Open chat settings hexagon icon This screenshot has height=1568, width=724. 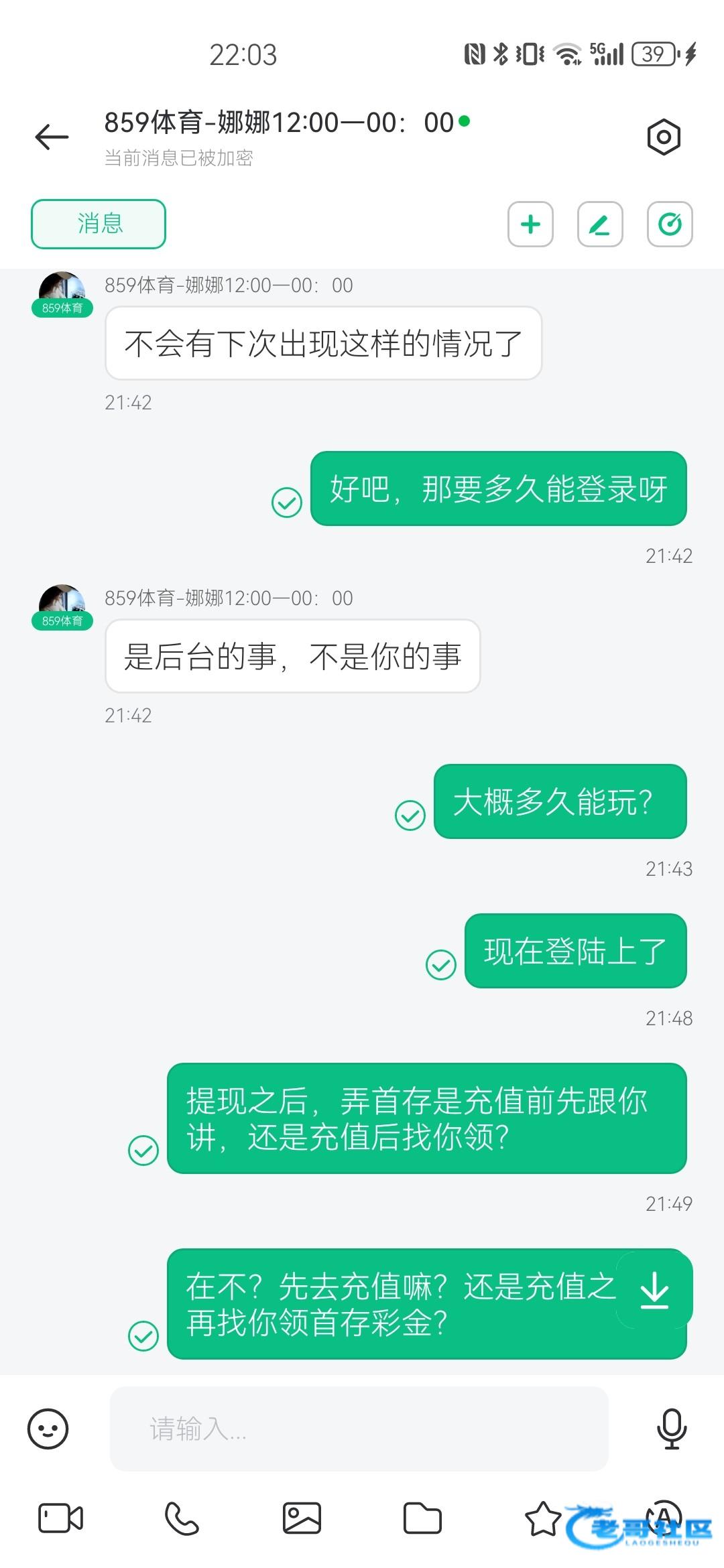point(664,137)
